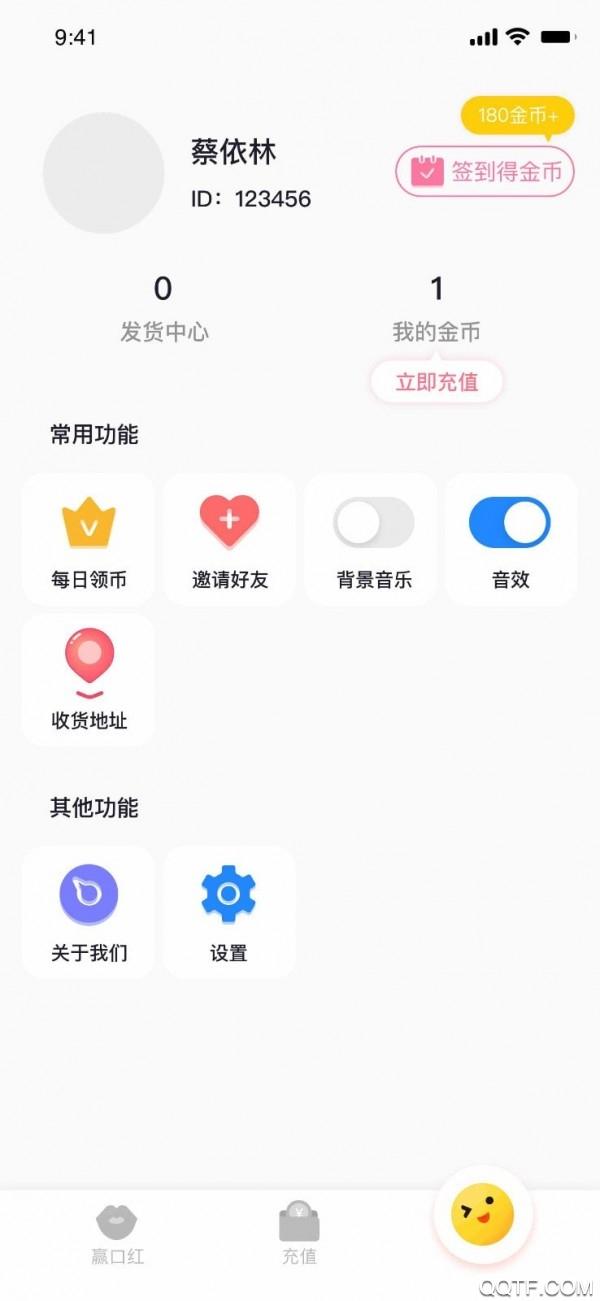Open 设置 settings
The width and height of the screenshot is (600, 1301).
pos(230,912)
